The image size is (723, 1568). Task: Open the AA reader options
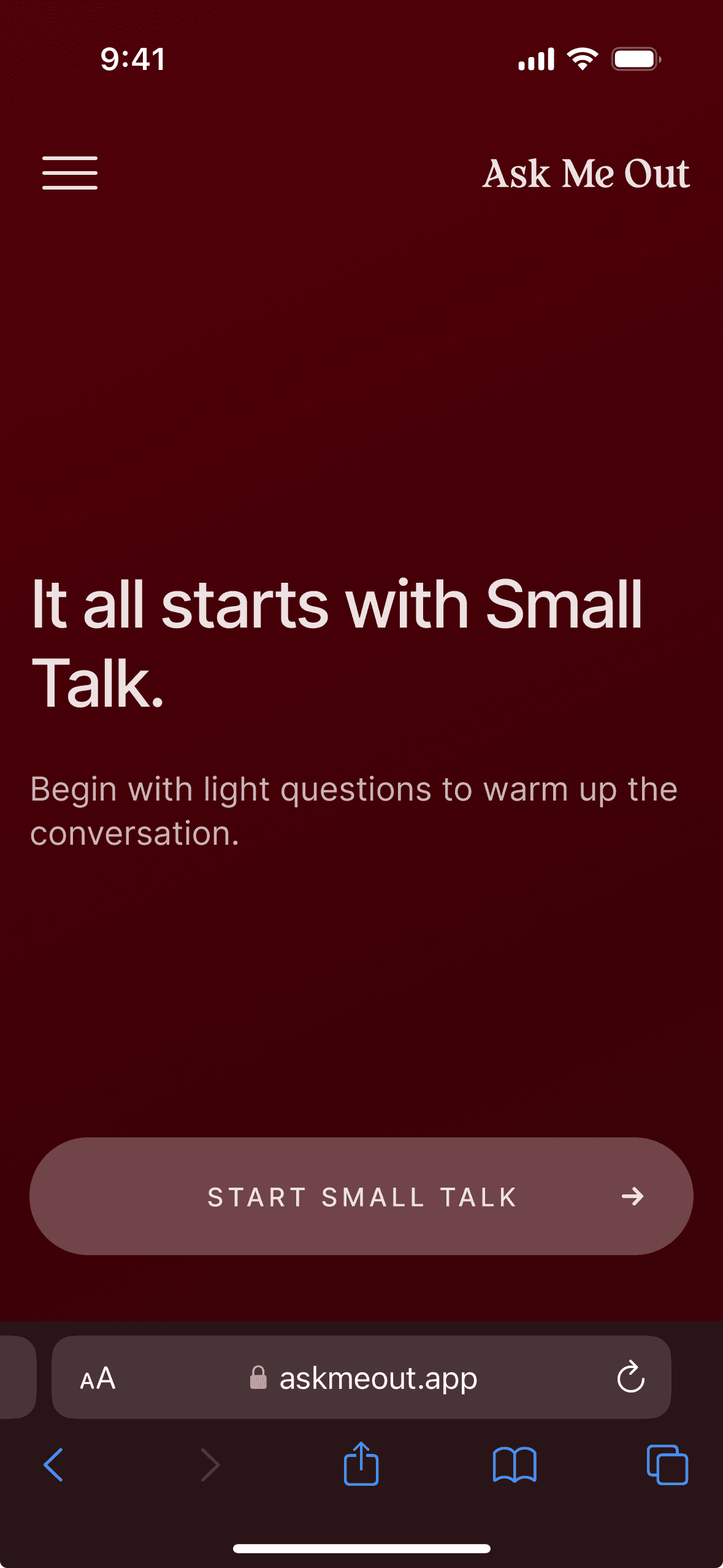pyautogui.click(x=98, y=1379)
